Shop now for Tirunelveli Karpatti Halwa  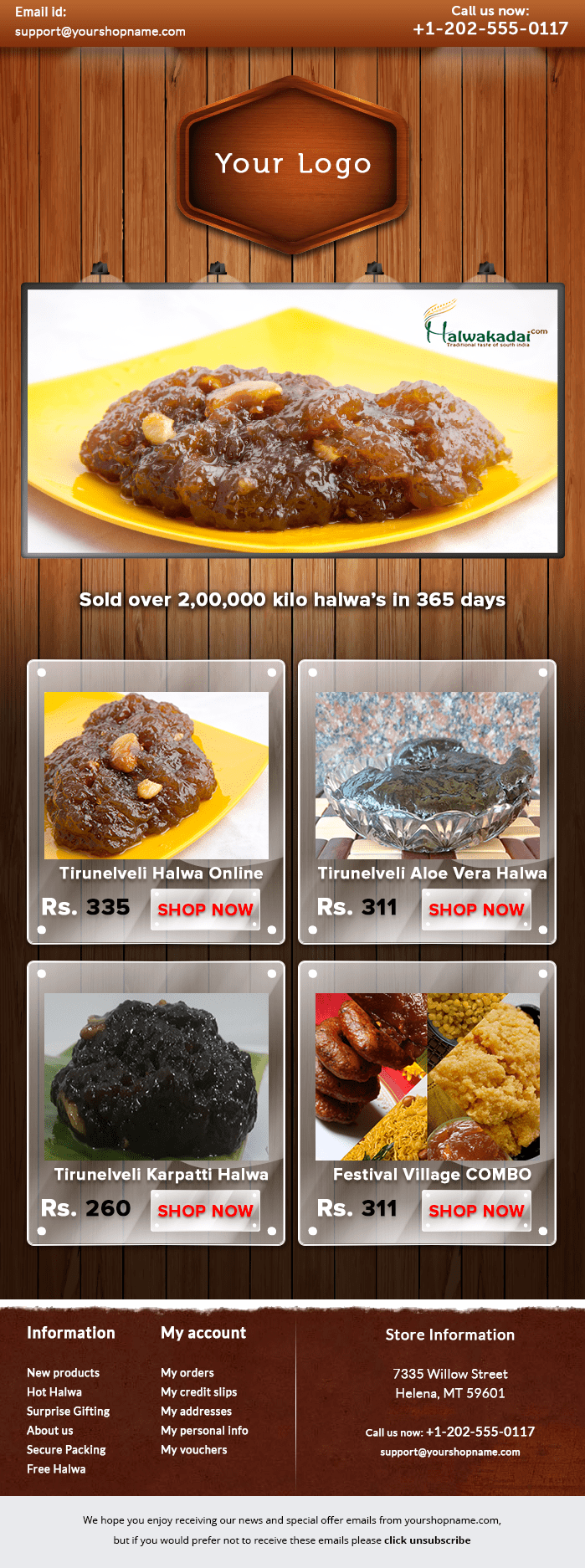(205, 1210)
